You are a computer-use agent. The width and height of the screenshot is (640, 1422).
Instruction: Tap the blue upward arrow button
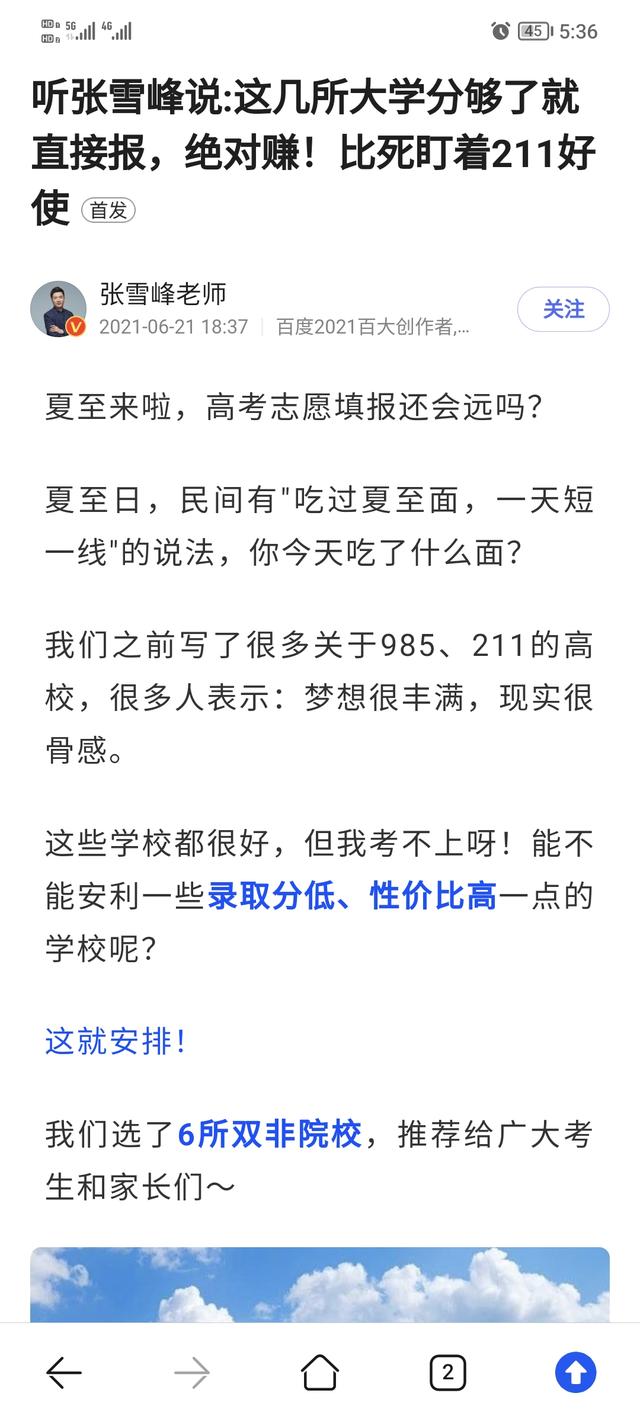coord(576,1372)
